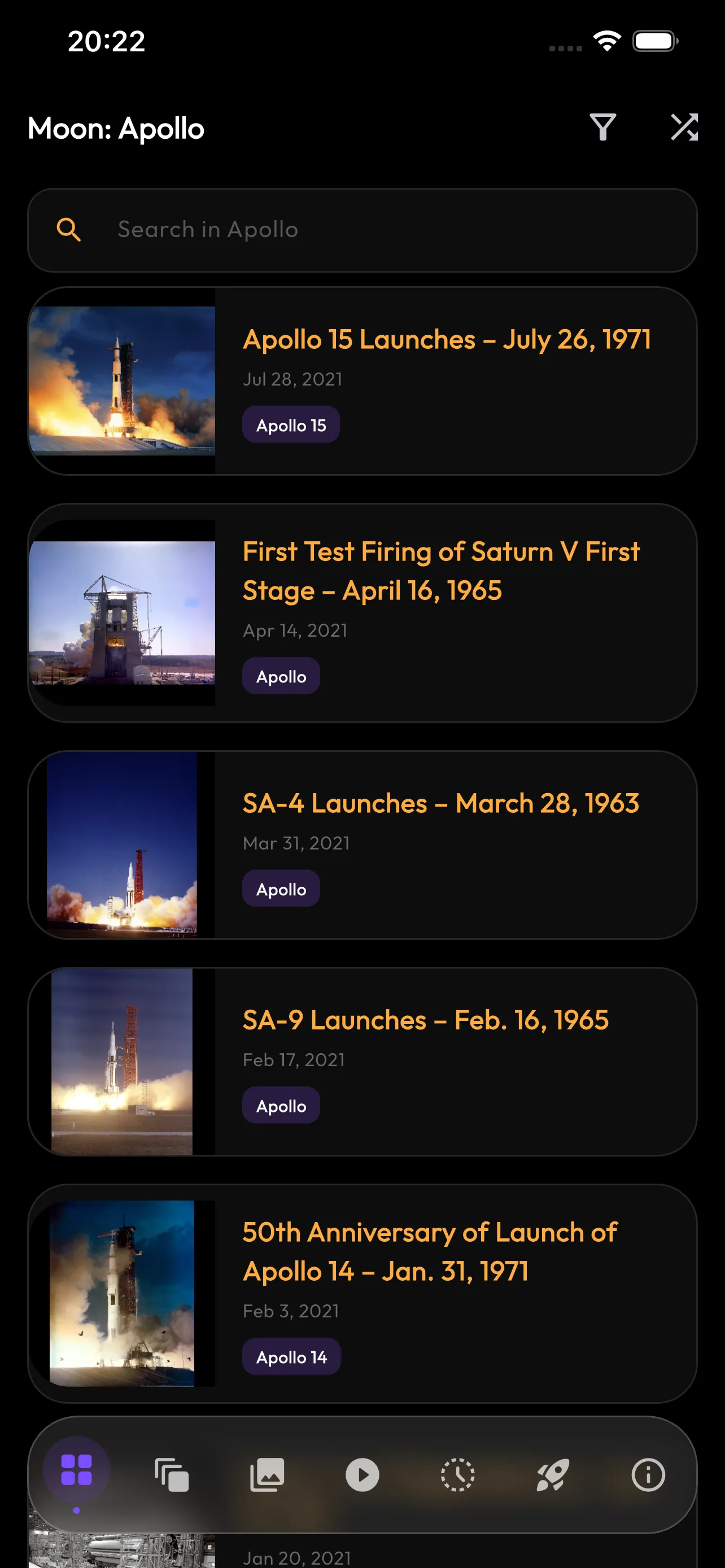This screenshot has width=725, height=1568.
Task: Open the SA-9 Launches article
Action: [x=426, y=1019]
